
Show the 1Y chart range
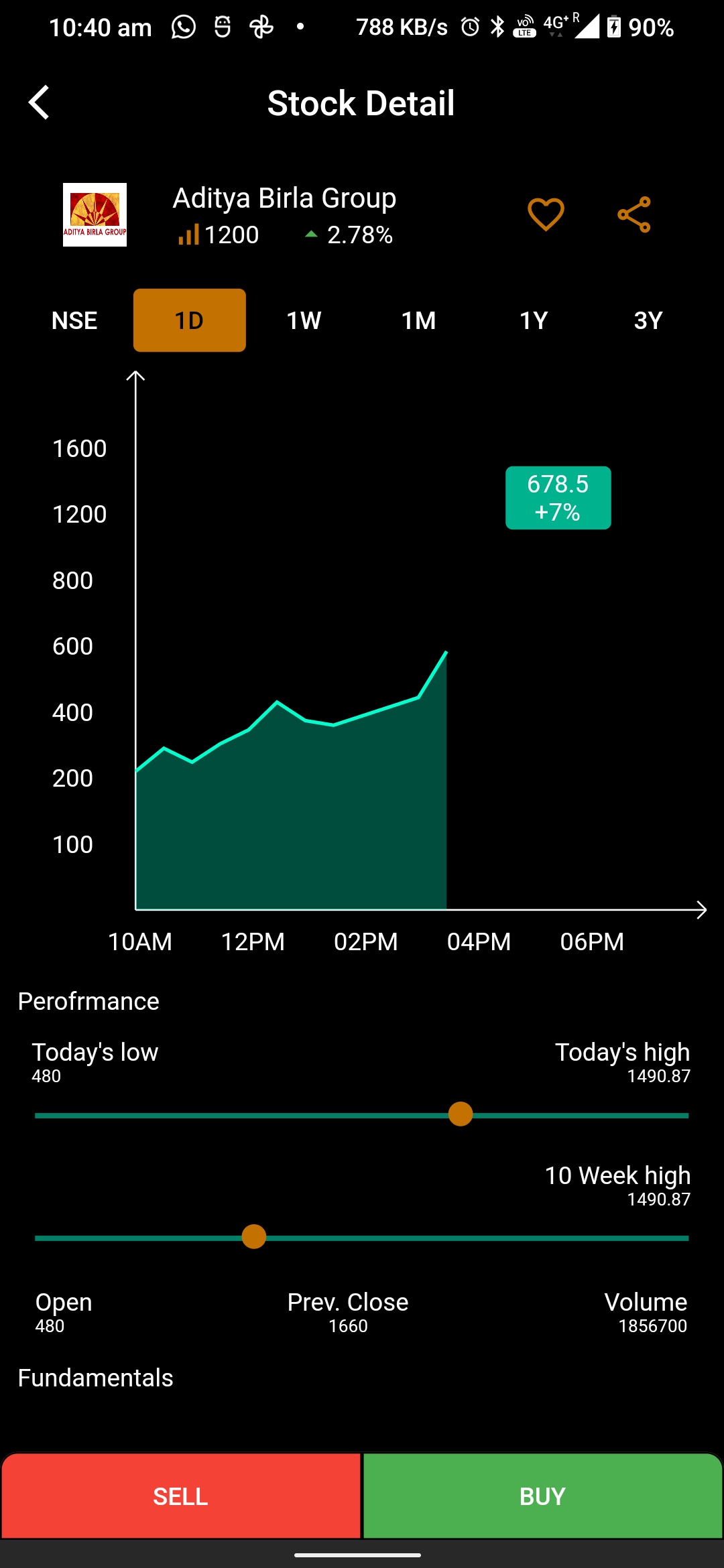pyautogui.click(x=534, y=320)
